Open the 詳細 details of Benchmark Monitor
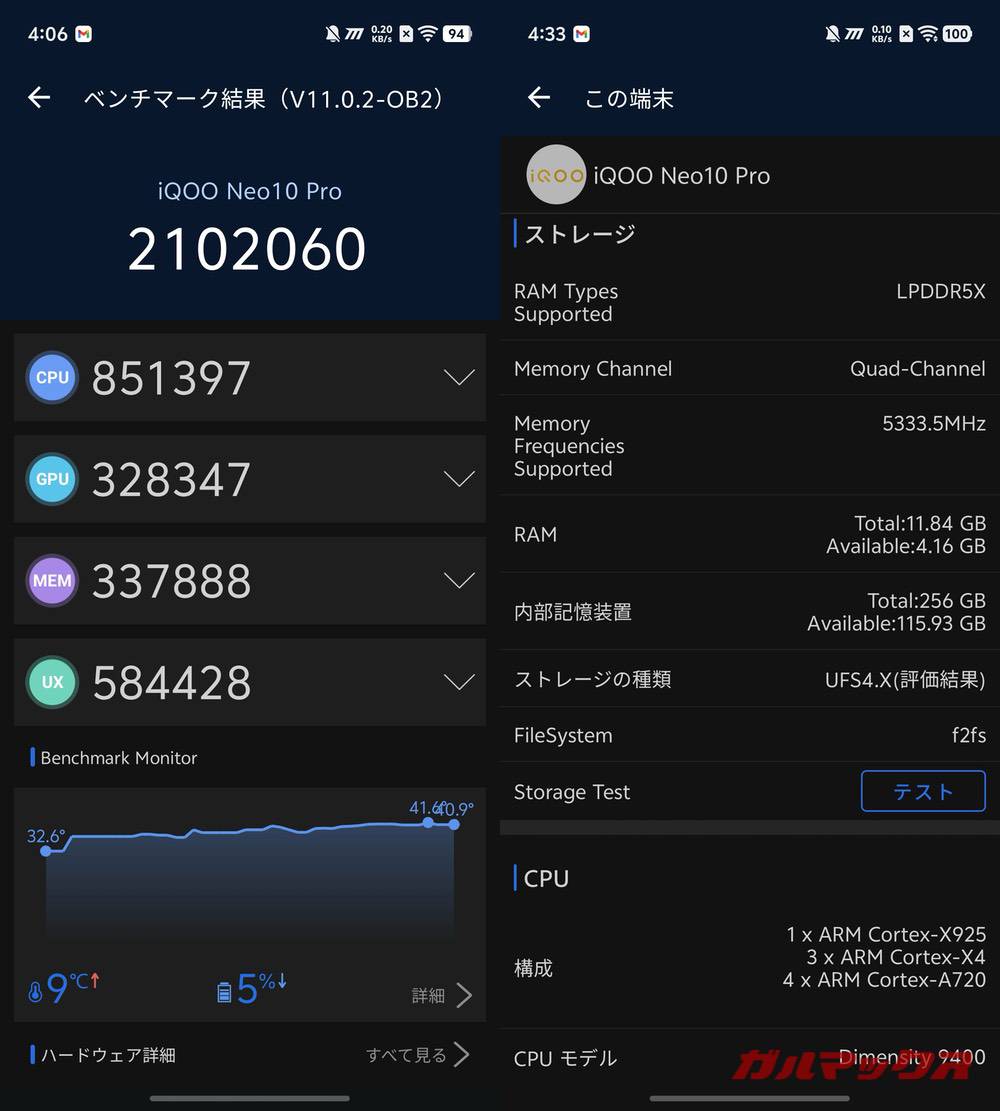 pos(442,995)
